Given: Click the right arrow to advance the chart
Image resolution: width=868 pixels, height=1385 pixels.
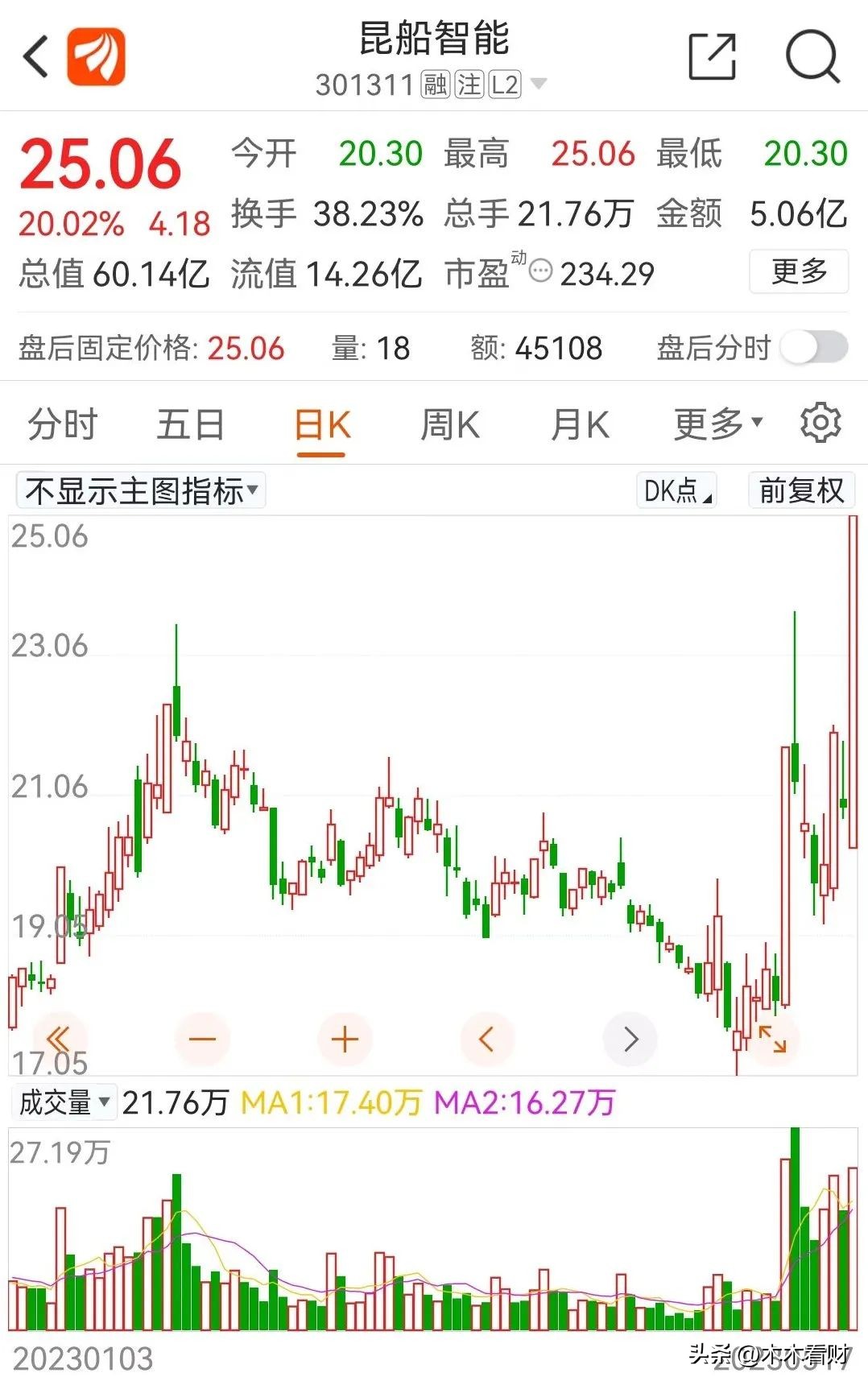Looking at the screenshot, I should tap(630, 1039).
